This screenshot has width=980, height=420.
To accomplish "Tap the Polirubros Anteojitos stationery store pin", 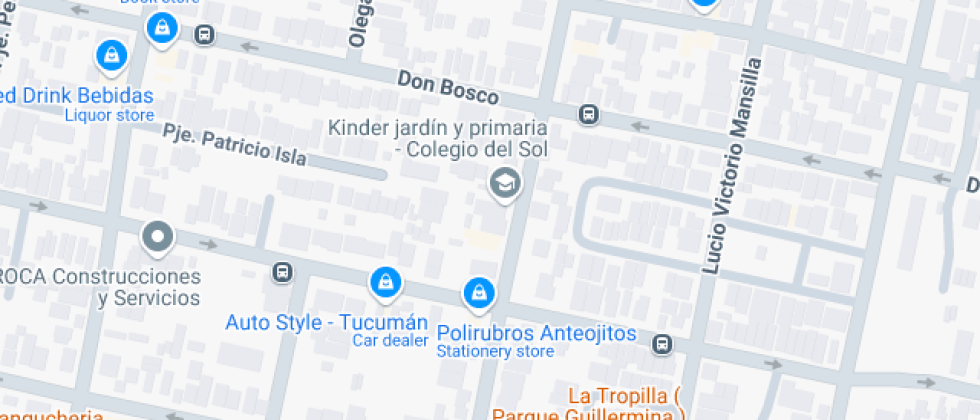I will (480, 293).
